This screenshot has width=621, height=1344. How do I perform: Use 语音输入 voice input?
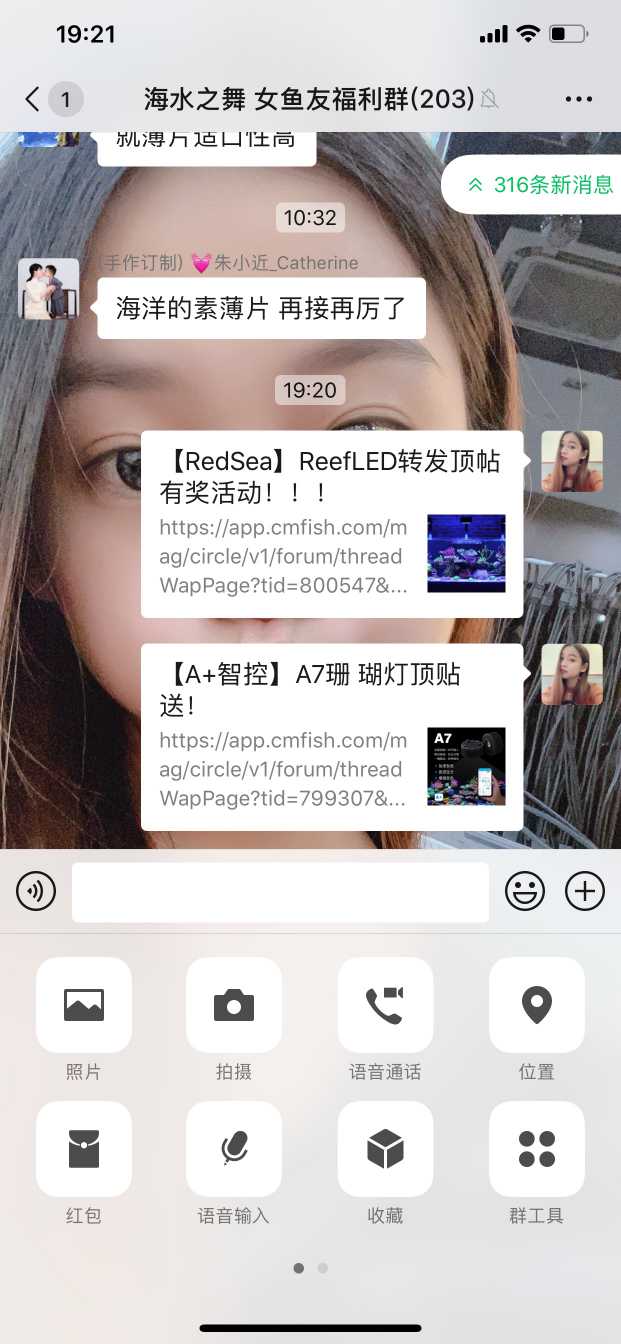point(234,1149)
